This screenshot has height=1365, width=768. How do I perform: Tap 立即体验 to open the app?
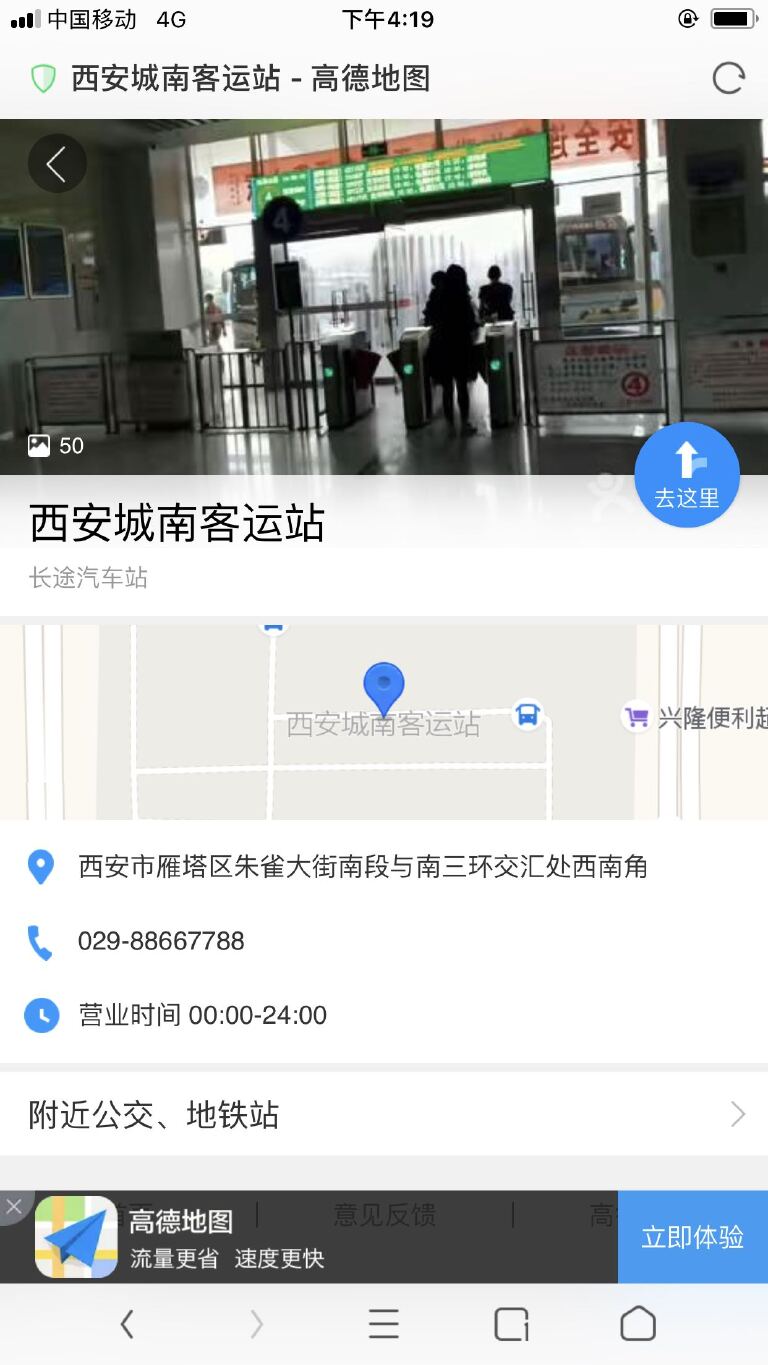692,1237
